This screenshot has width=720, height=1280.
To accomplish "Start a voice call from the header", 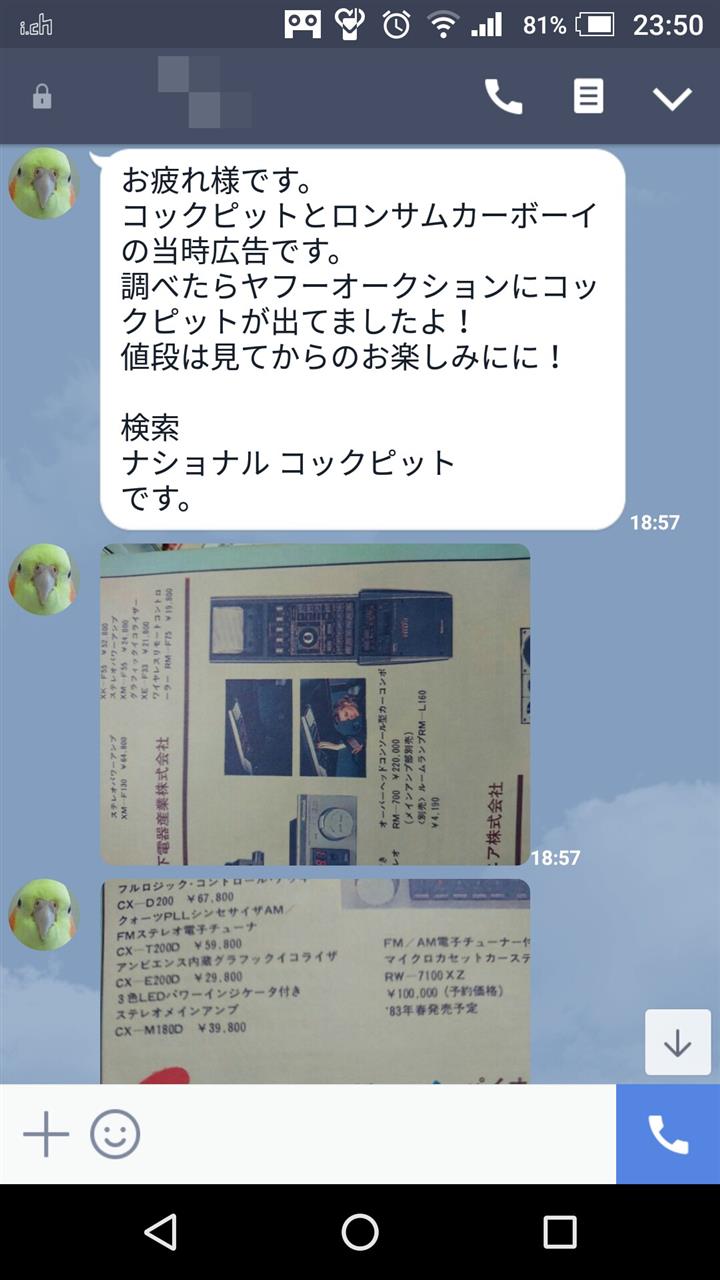I will (503, 97).
